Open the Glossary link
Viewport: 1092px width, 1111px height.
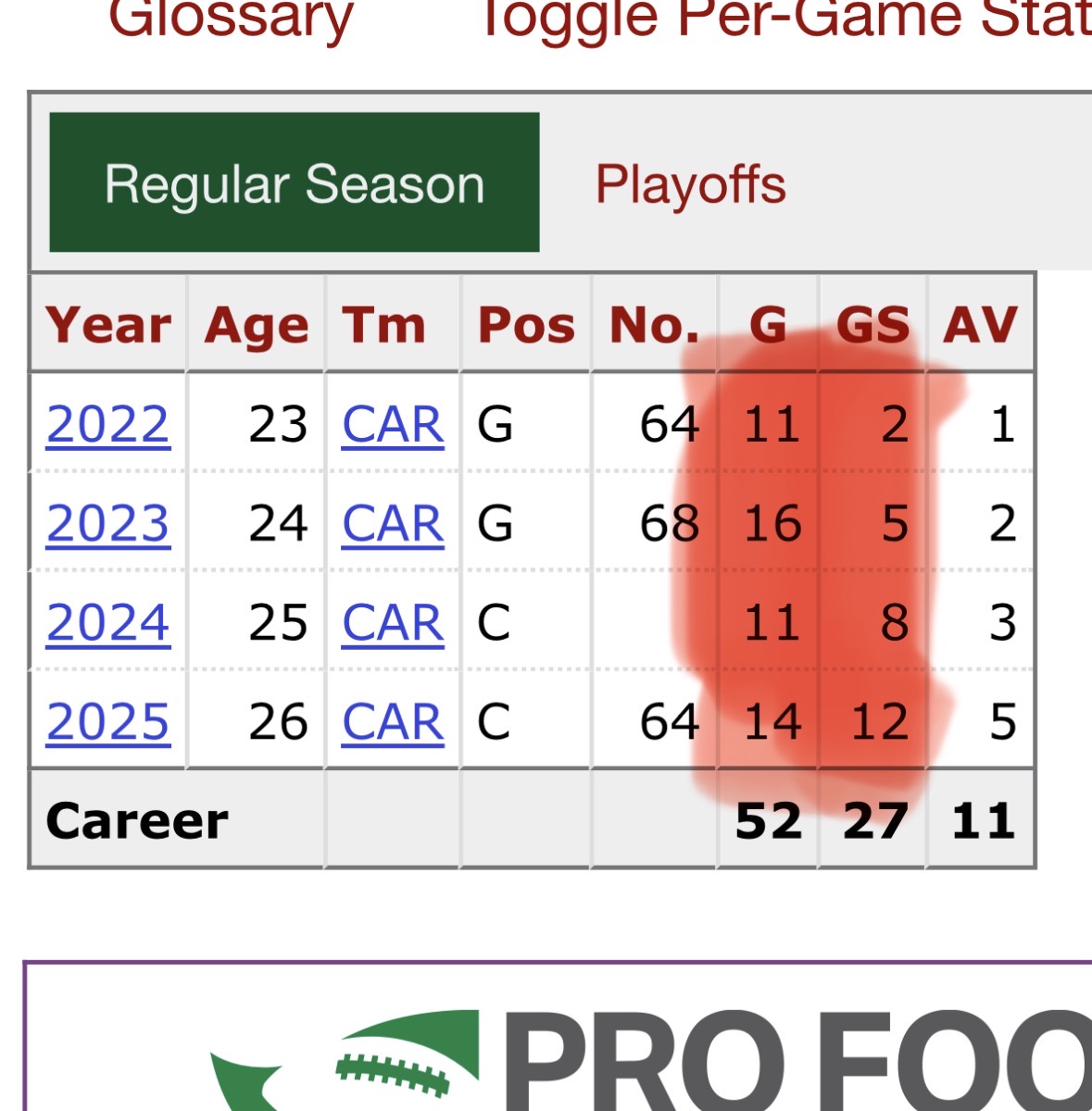pyautogui.click(x=232, y=17)
